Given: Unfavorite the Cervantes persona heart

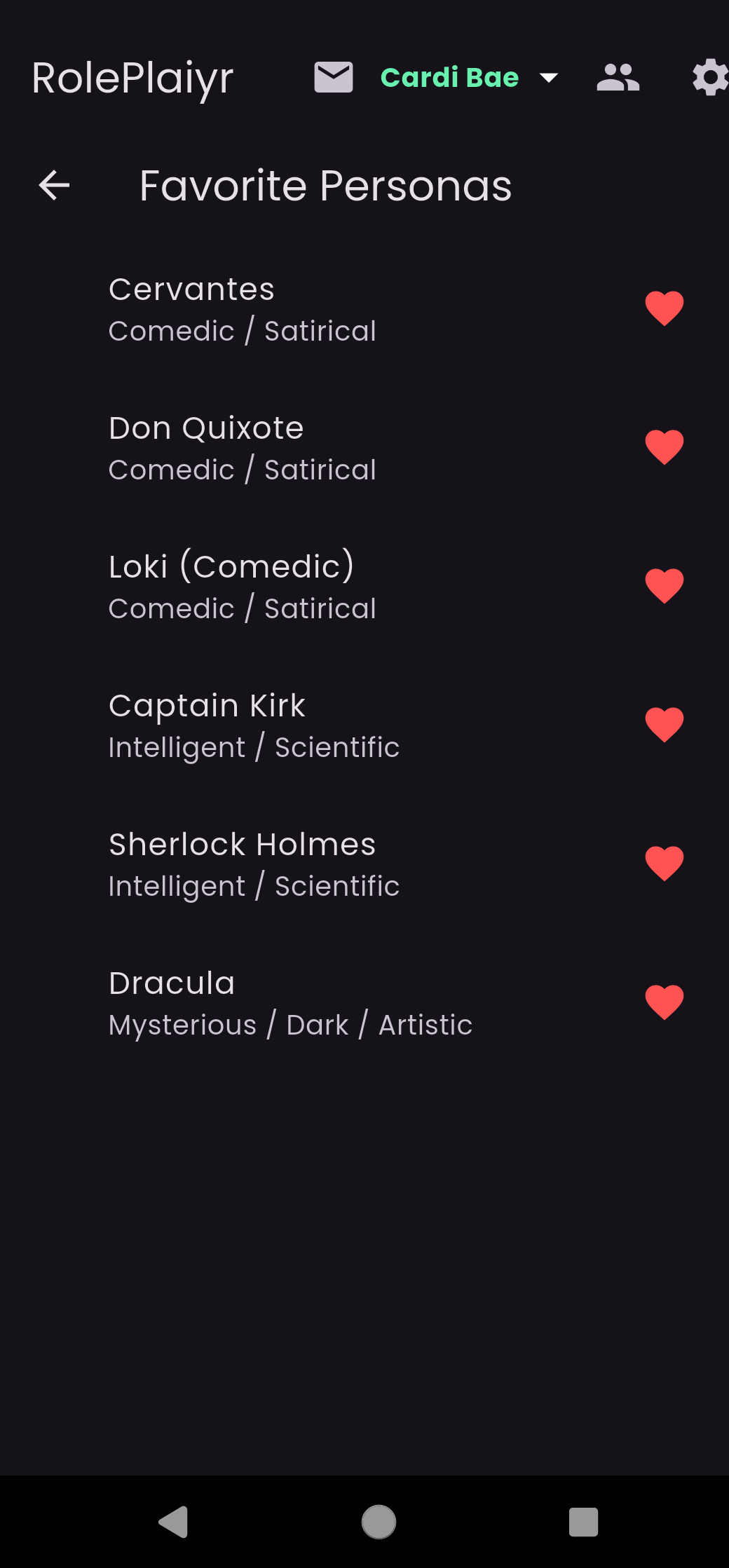Looking at the screenshot, I should pyautogui.click(x=664, y=308).
